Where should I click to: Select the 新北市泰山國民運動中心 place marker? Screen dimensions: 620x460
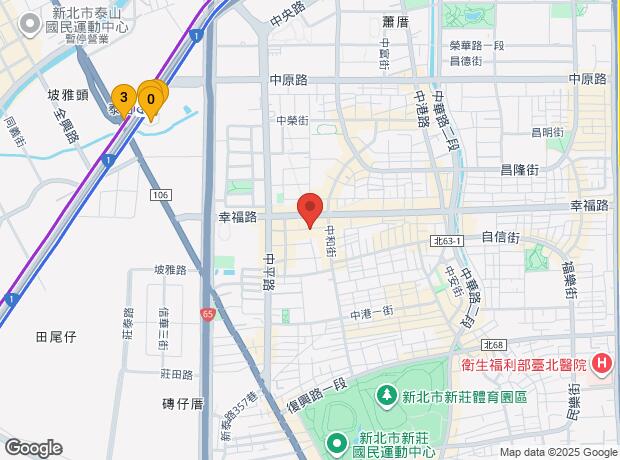30,25
